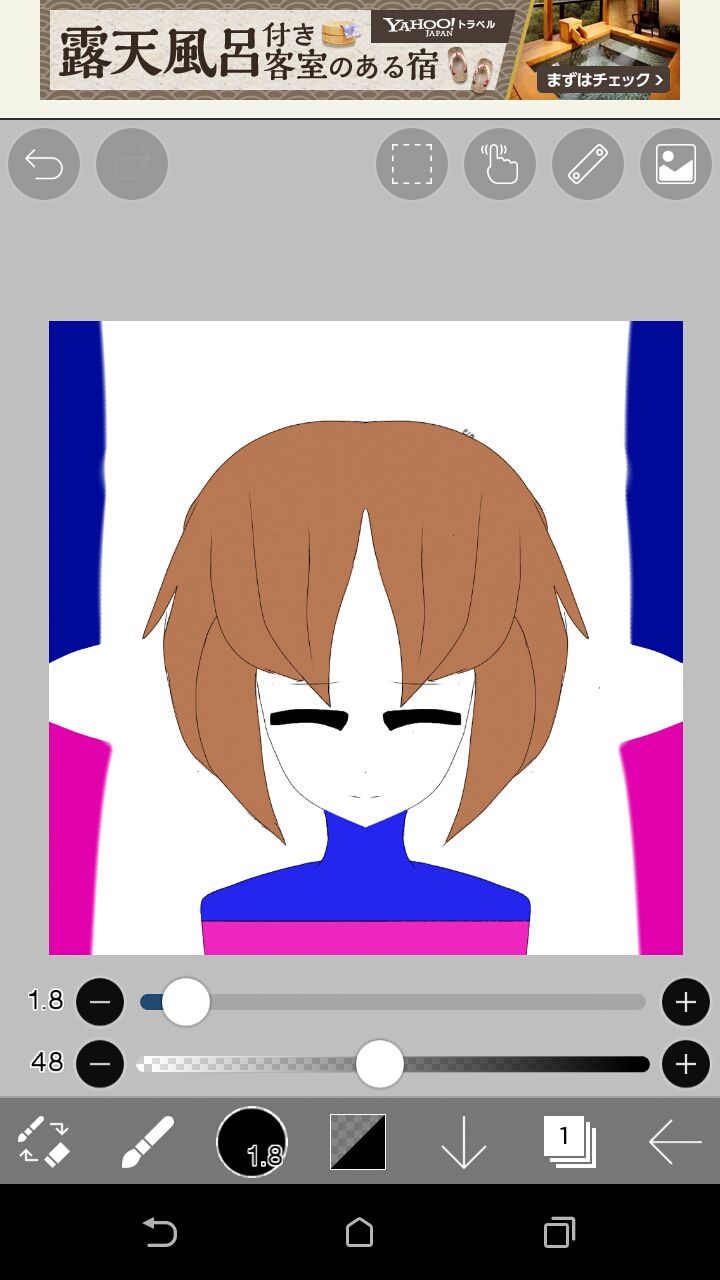The image size is (720, 1280).
Task: Switch between brush and eraser
Action: pyautogui.click(x=44, y=1142)
